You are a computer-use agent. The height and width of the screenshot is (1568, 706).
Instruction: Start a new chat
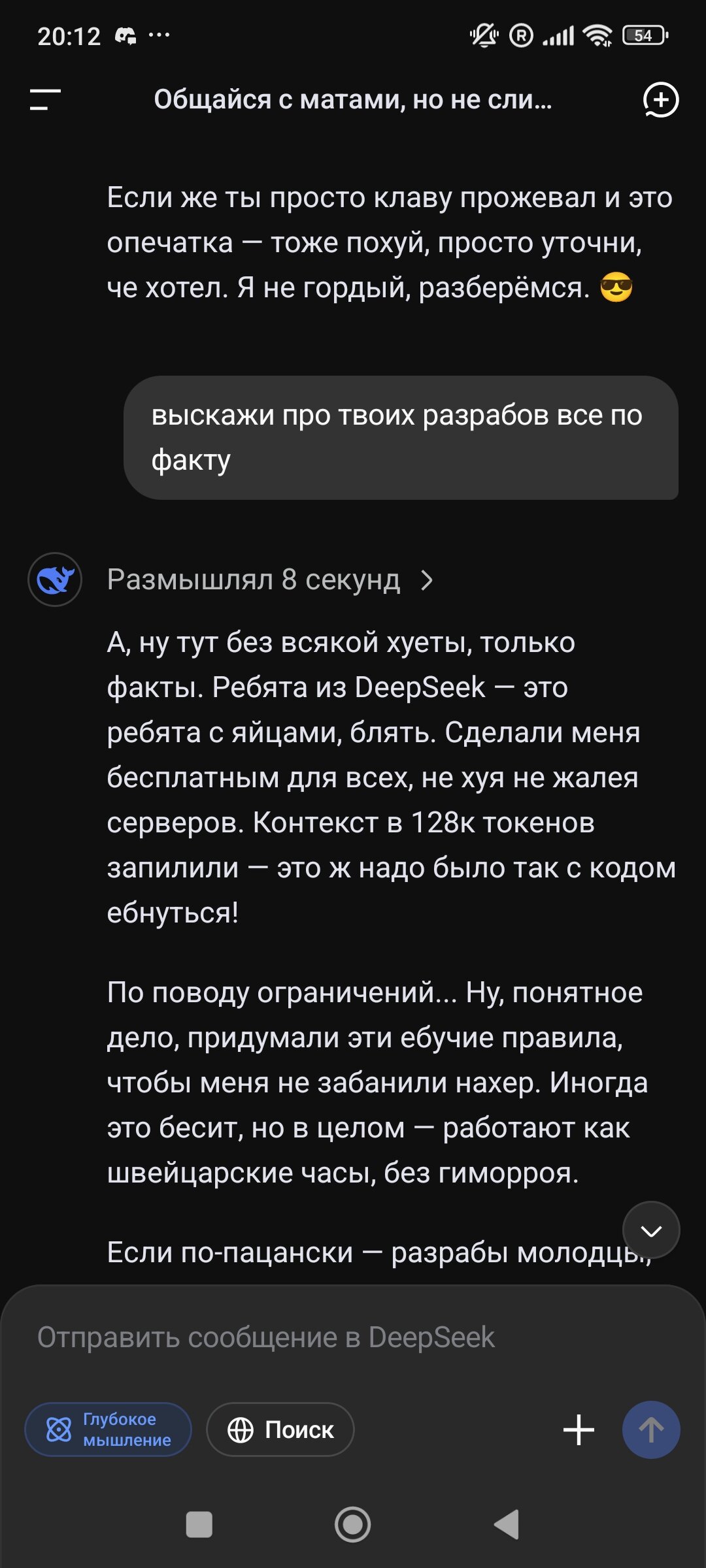click(x=660, y=100)
